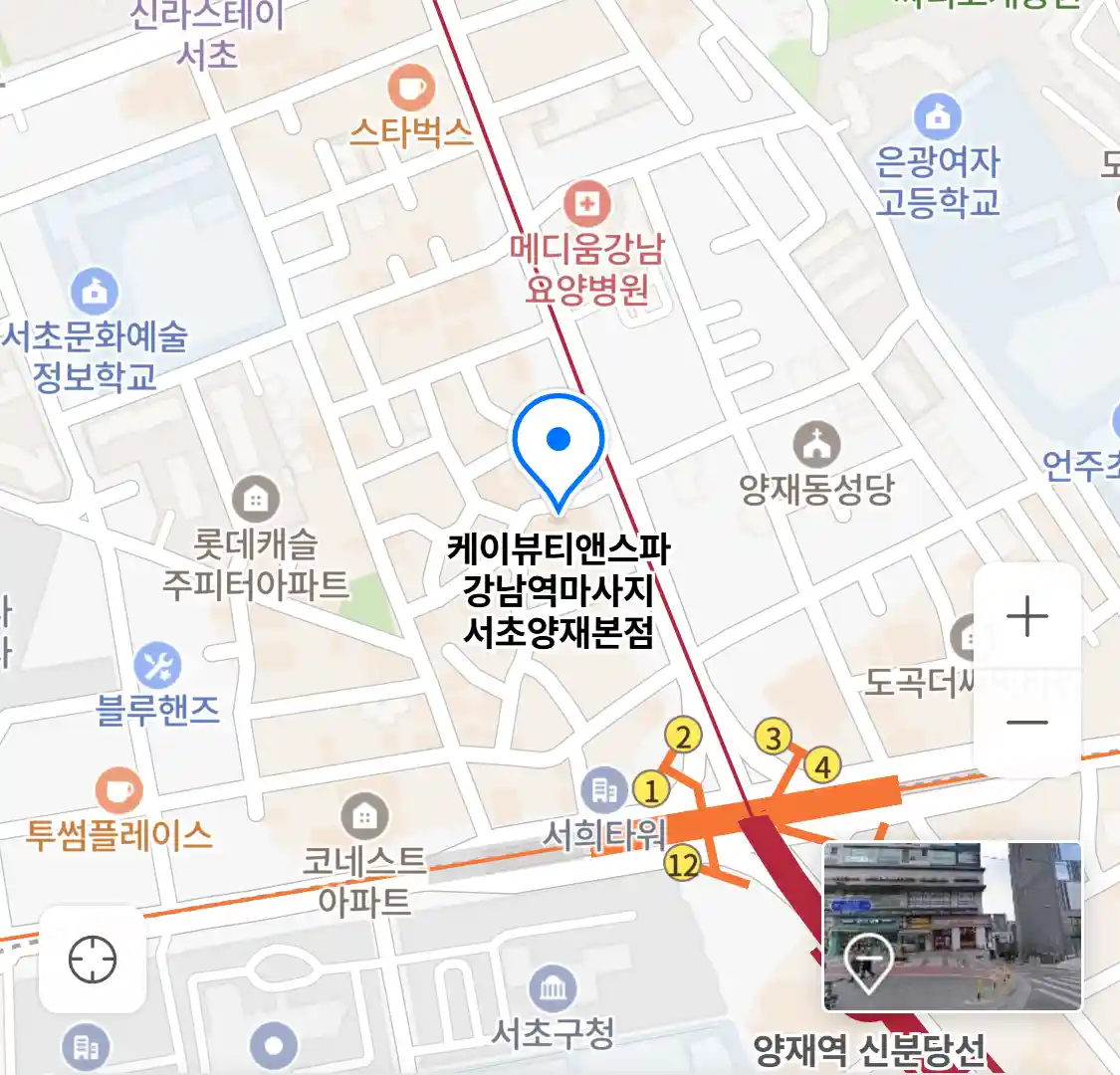1120x1075 pixels.
Task: Center map on current location
Action: click(x=93, y=960)
